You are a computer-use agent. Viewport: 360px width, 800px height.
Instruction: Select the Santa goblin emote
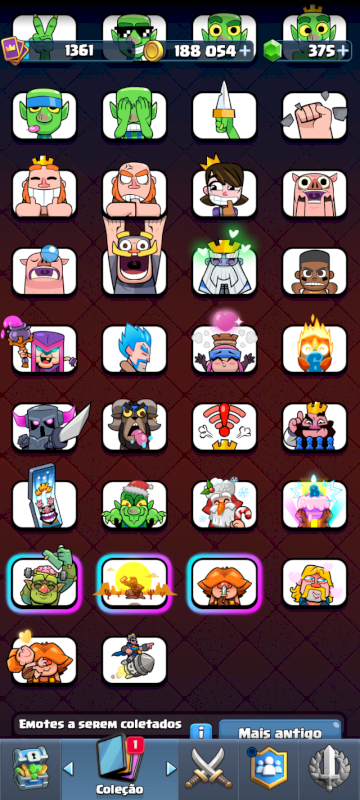135,504
